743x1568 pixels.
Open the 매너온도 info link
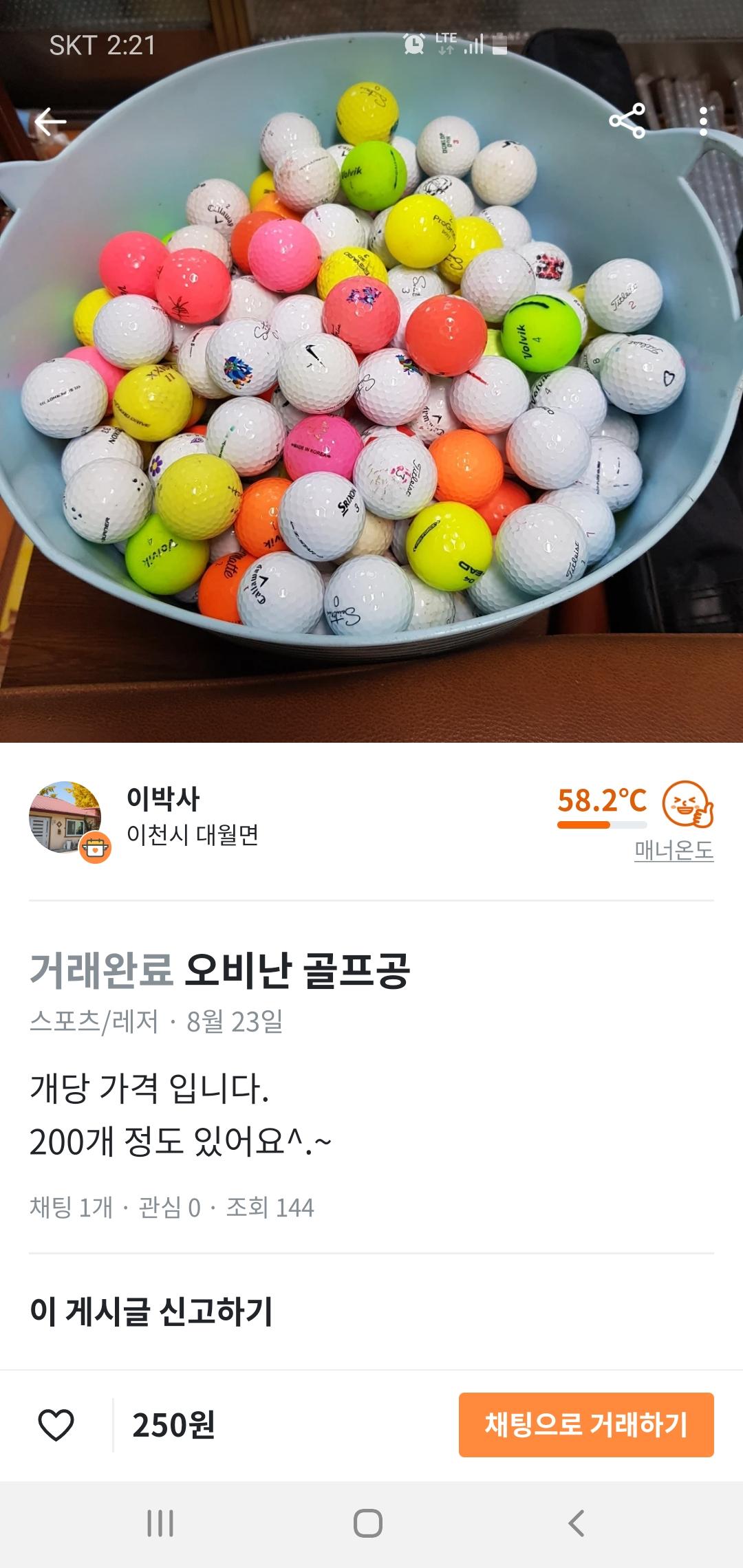coord(674,851)
